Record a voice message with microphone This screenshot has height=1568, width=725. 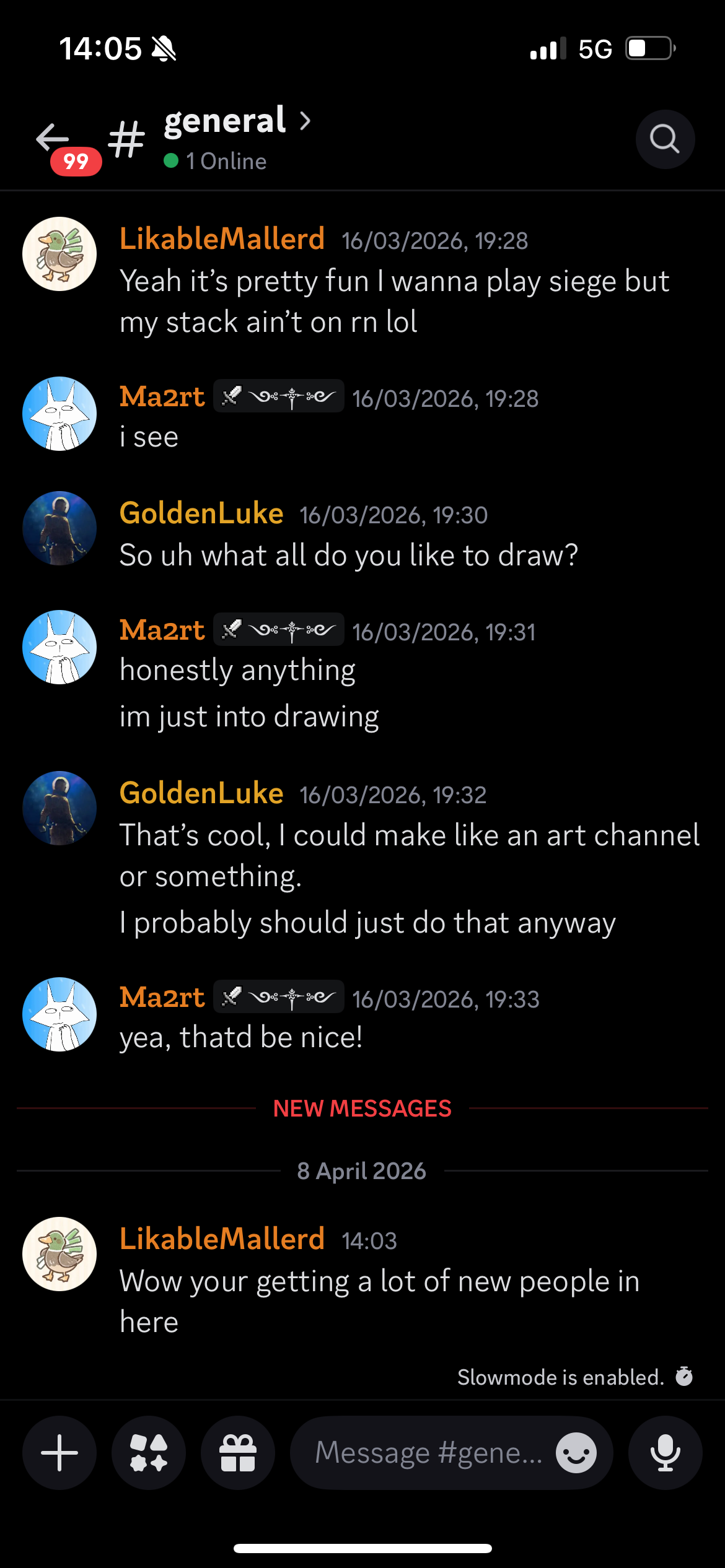pos(665,1452)
